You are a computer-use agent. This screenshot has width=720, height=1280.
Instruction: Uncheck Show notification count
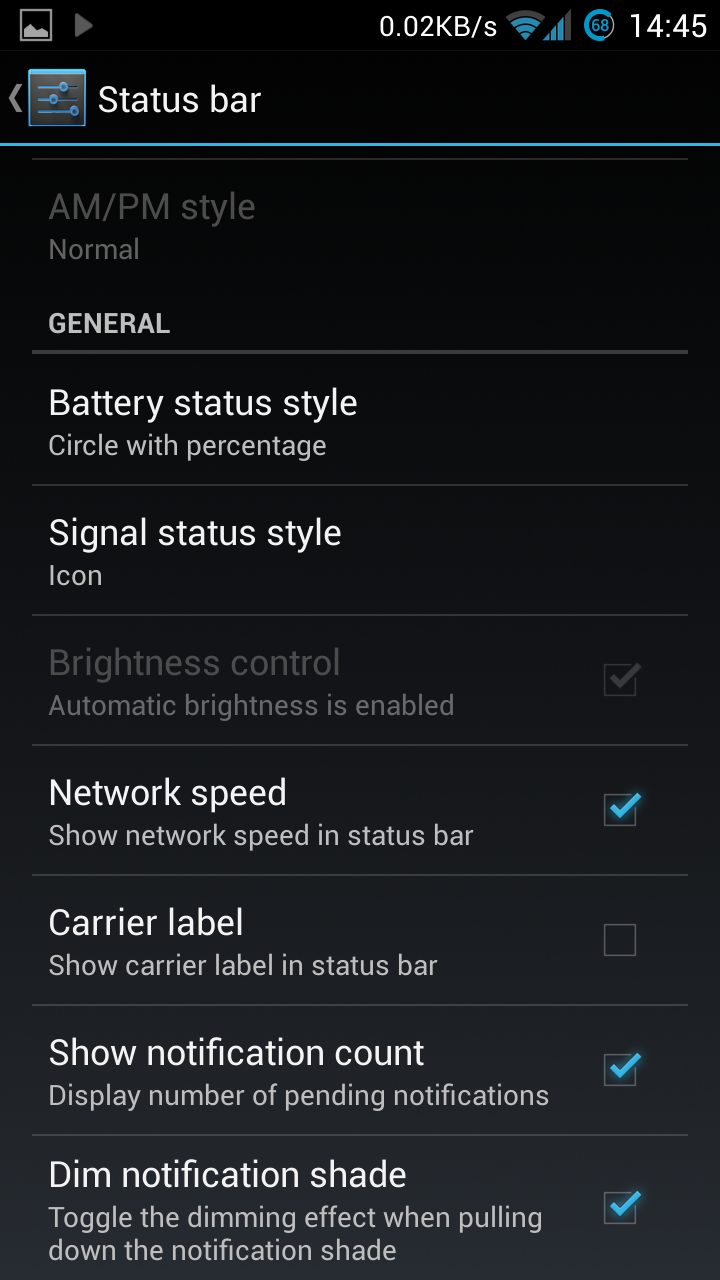(621, 1068)
